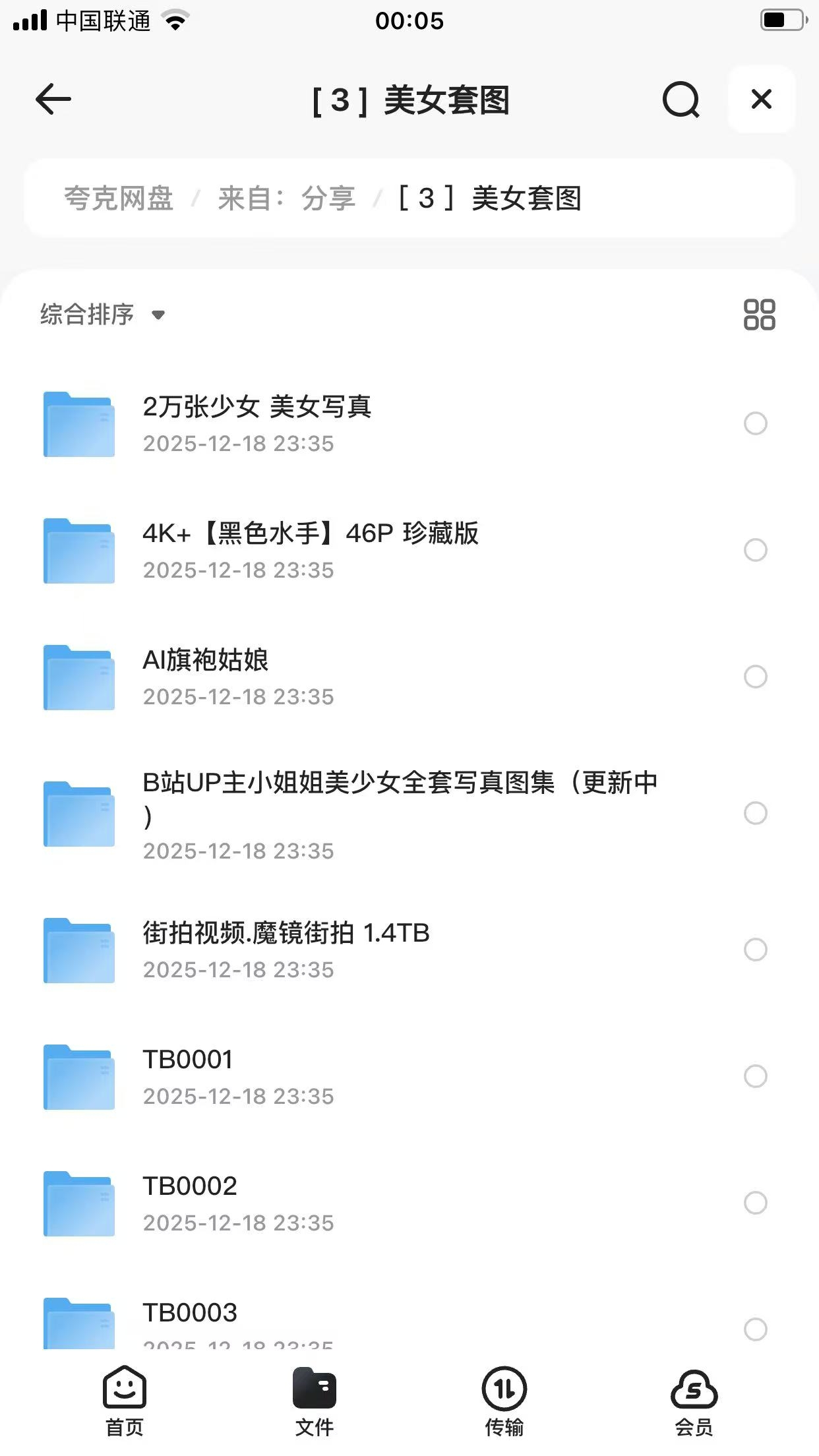Select the TB0002 folder circle
Viewport: 819px width, 1456px height.
click(x=756, y=1203)
